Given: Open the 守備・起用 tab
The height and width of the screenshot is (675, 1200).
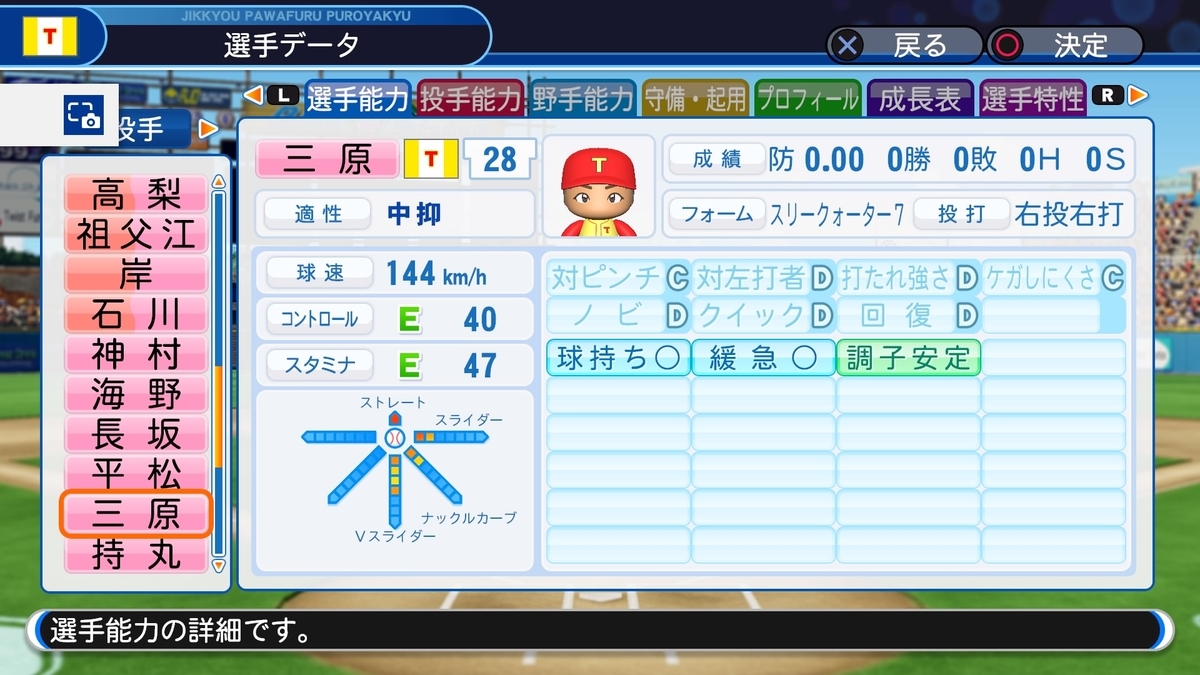Looking at the screenshot, I should 695,98.
